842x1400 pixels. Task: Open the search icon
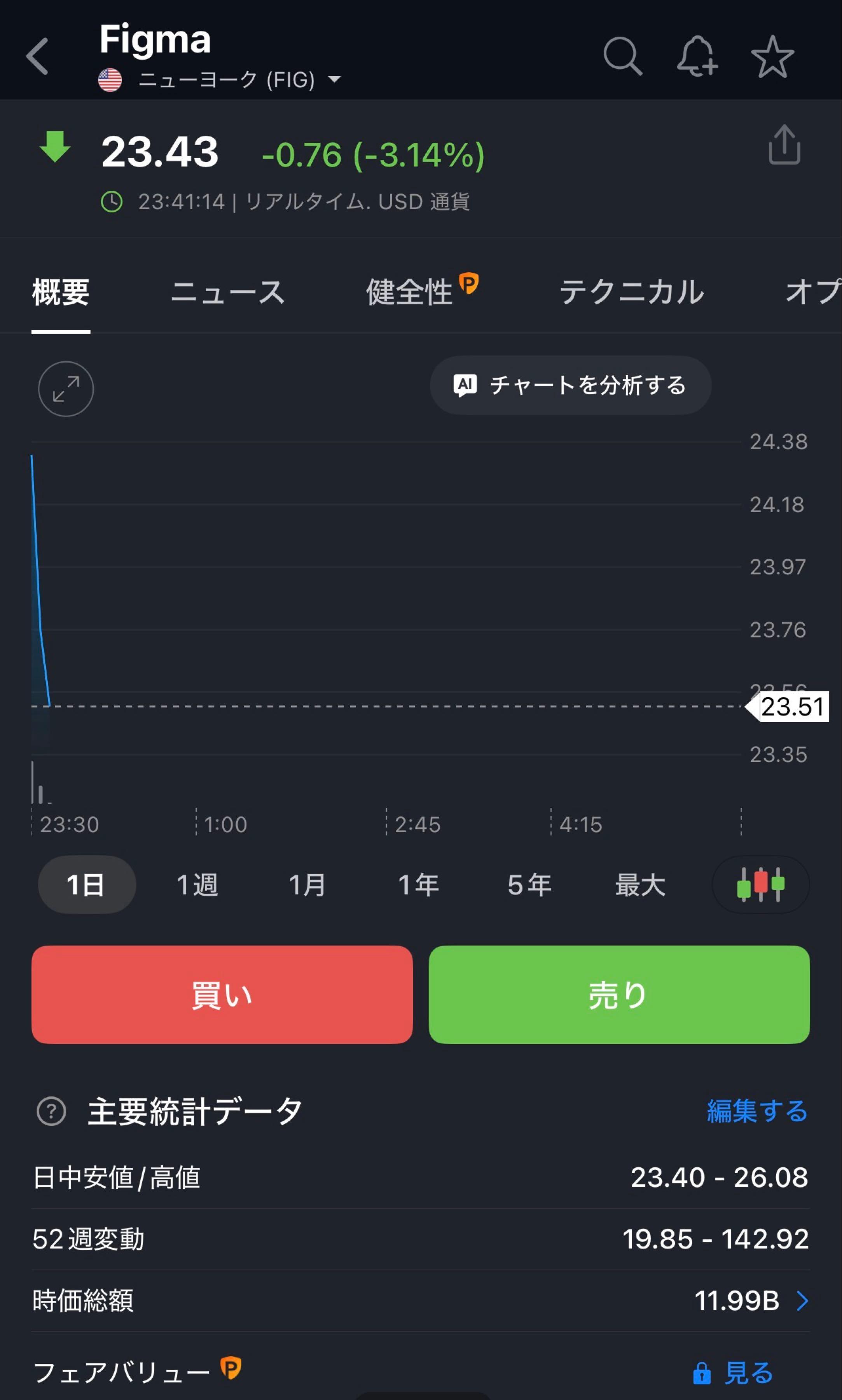tap(622, 56)
